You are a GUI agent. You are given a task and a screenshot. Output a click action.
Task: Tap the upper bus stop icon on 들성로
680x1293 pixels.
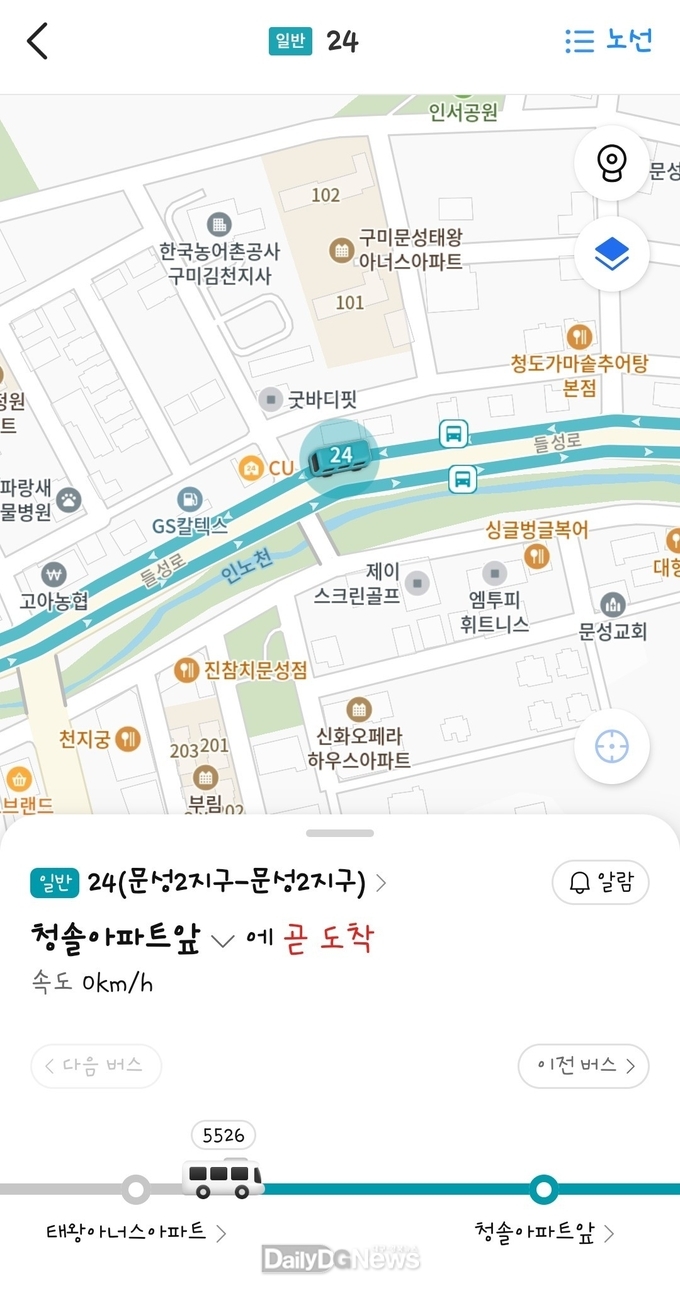(x=453, y=434)
